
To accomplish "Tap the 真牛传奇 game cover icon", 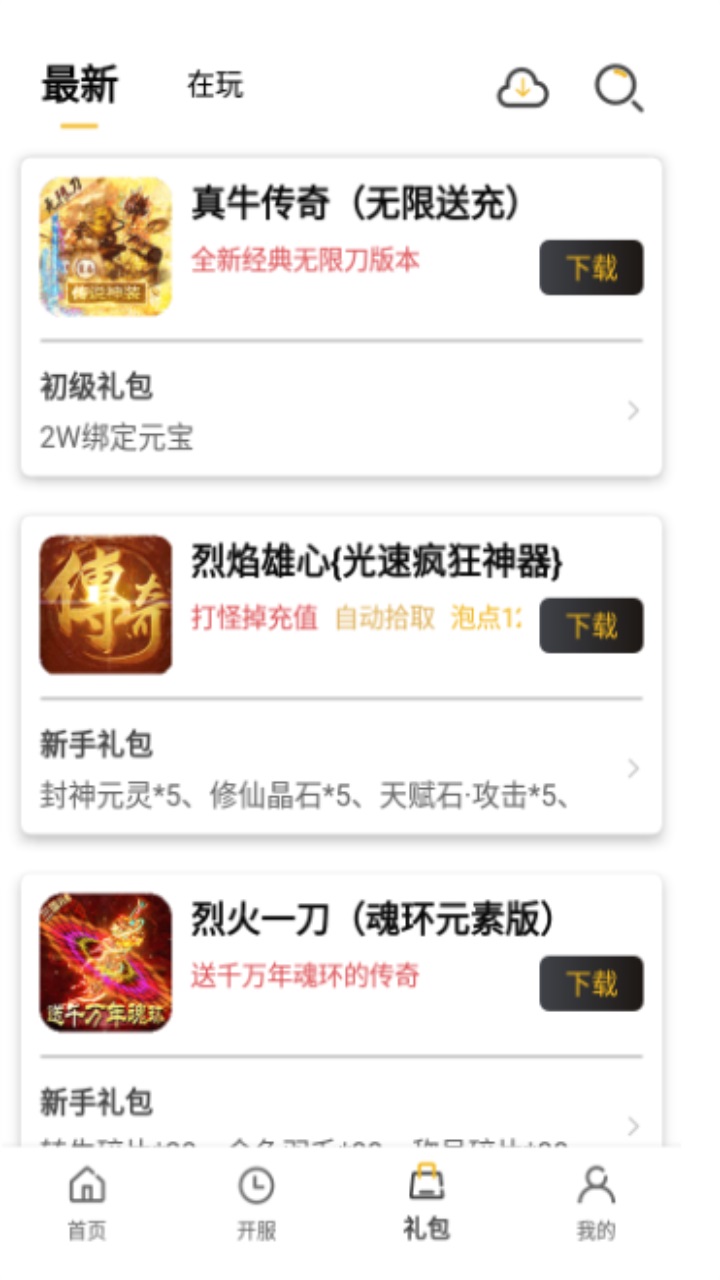I will [106, 245].
